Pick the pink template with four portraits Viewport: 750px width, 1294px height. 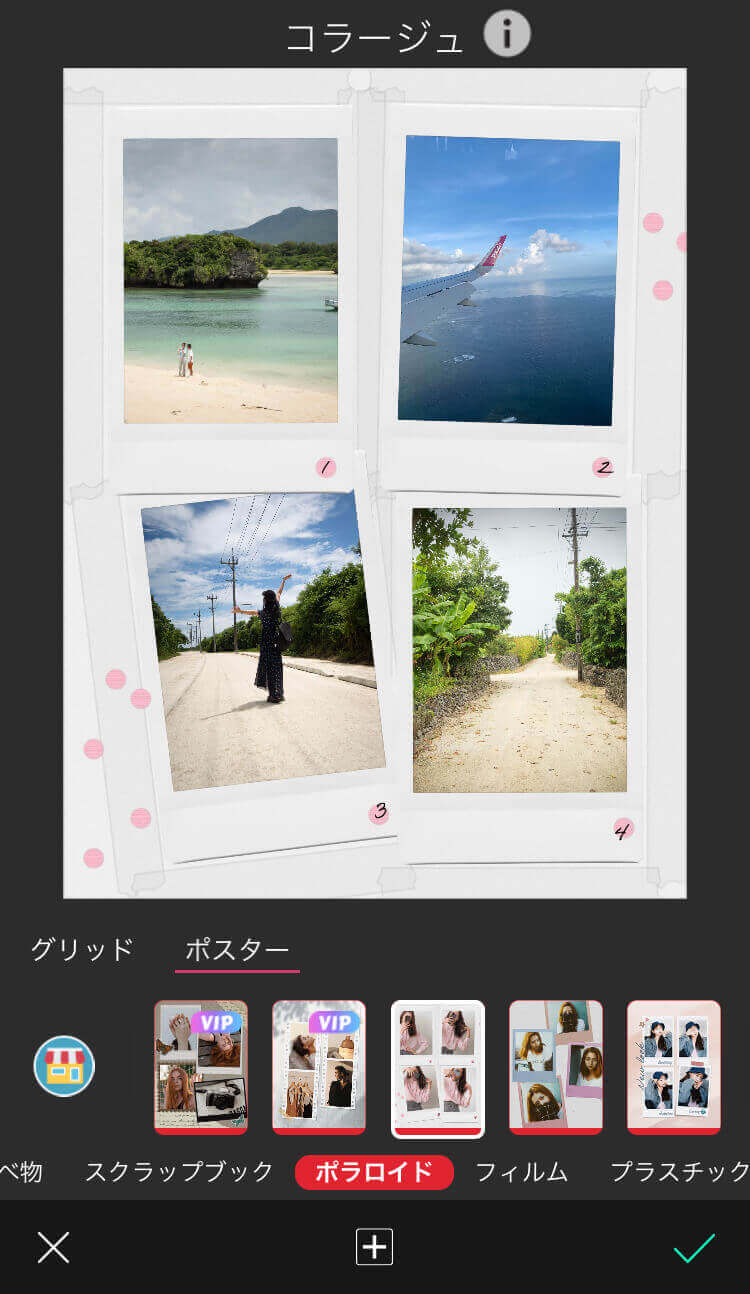coord(673,1067)
